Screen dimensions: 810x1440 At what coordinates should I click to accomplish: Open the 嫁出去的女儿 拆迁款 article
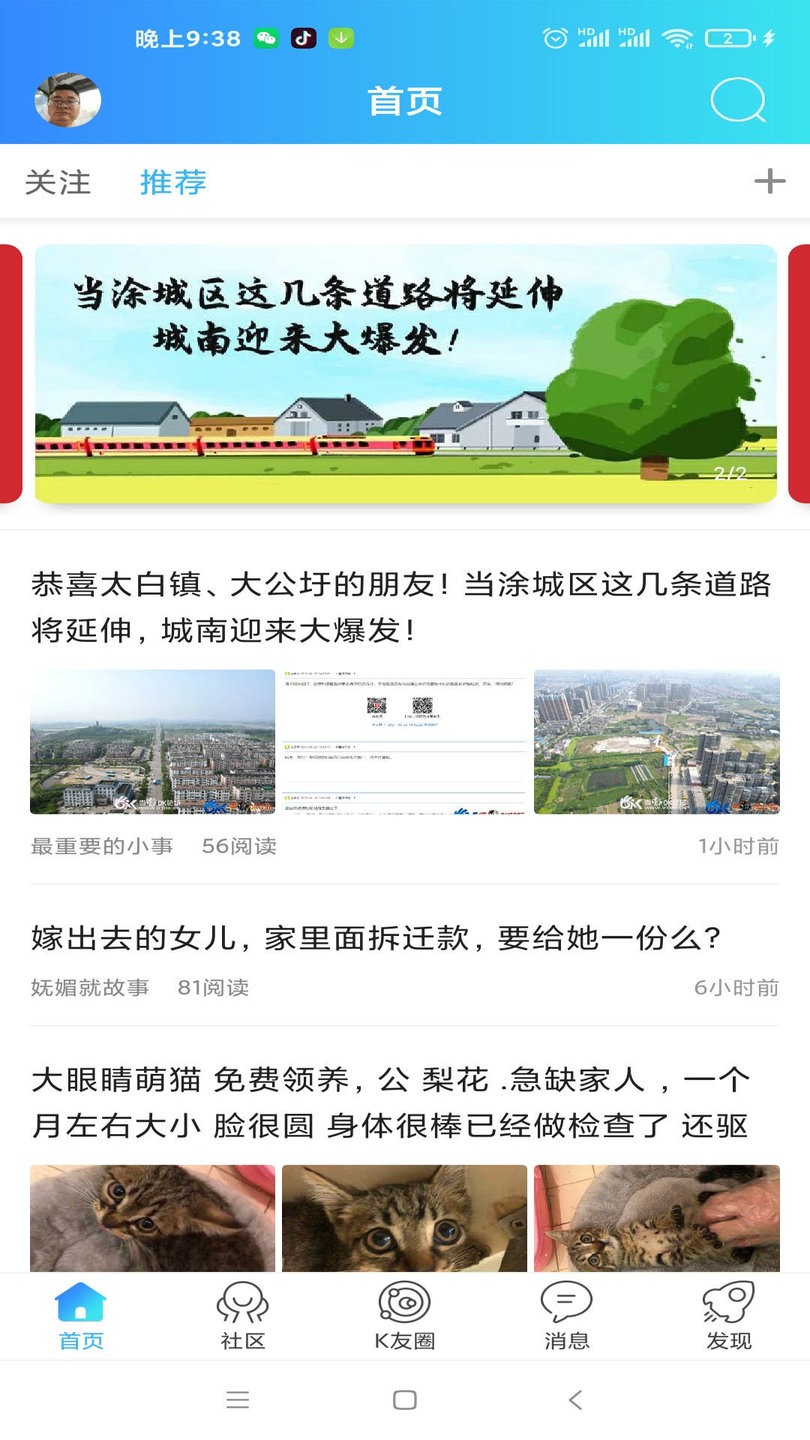tap(404, 938)
